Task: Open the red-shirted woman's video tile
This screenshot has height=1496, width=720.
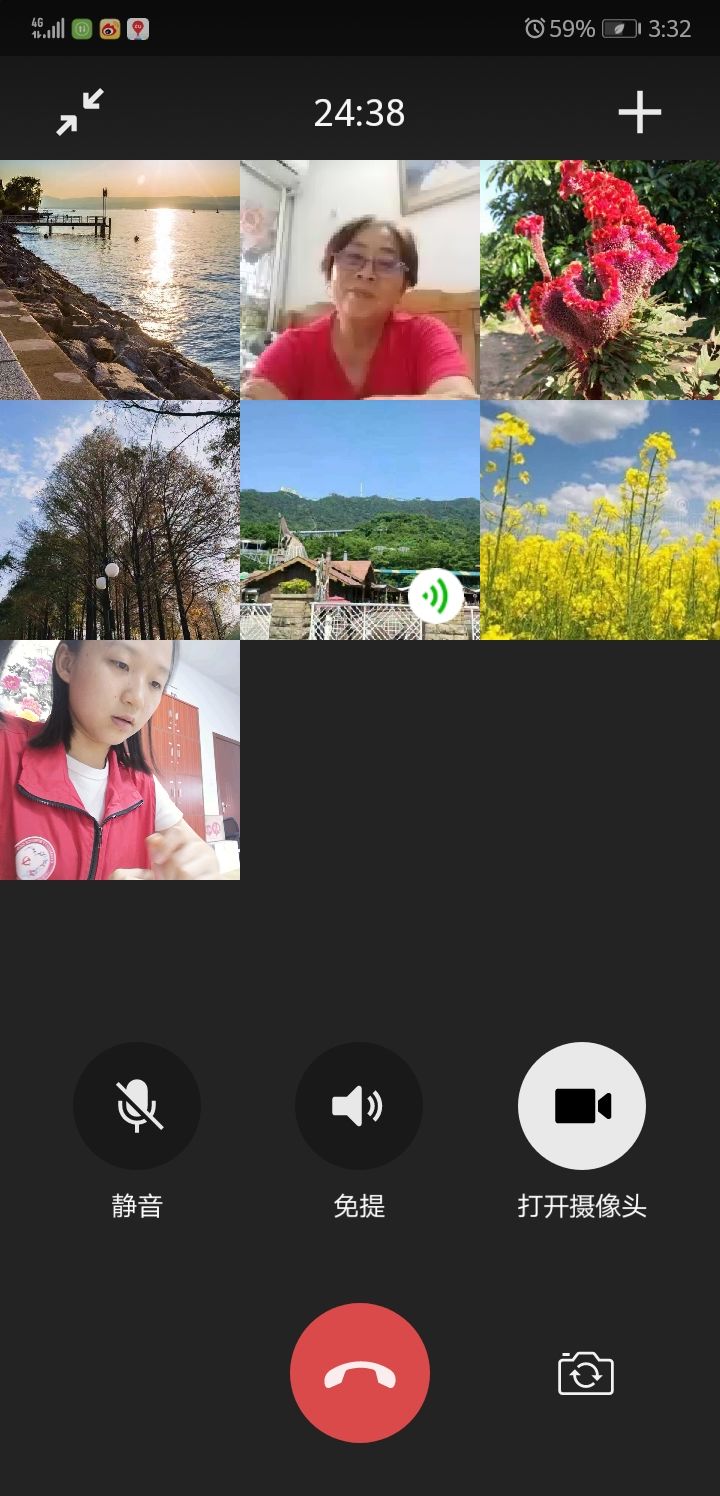Action: coord(360,280)
